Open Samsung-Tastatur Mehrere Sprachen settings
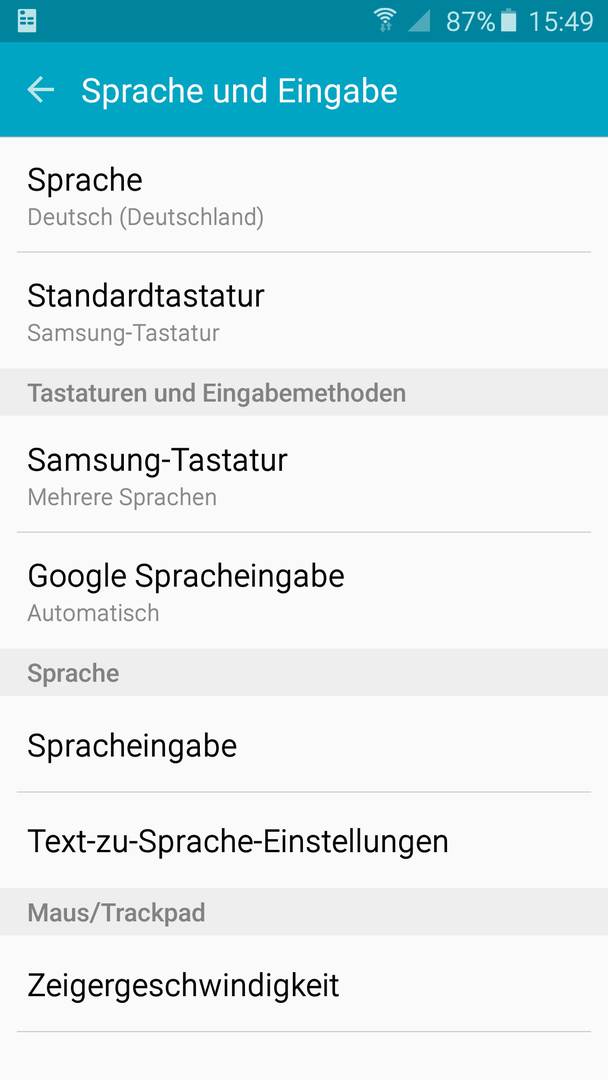 [x=304, y=474]
